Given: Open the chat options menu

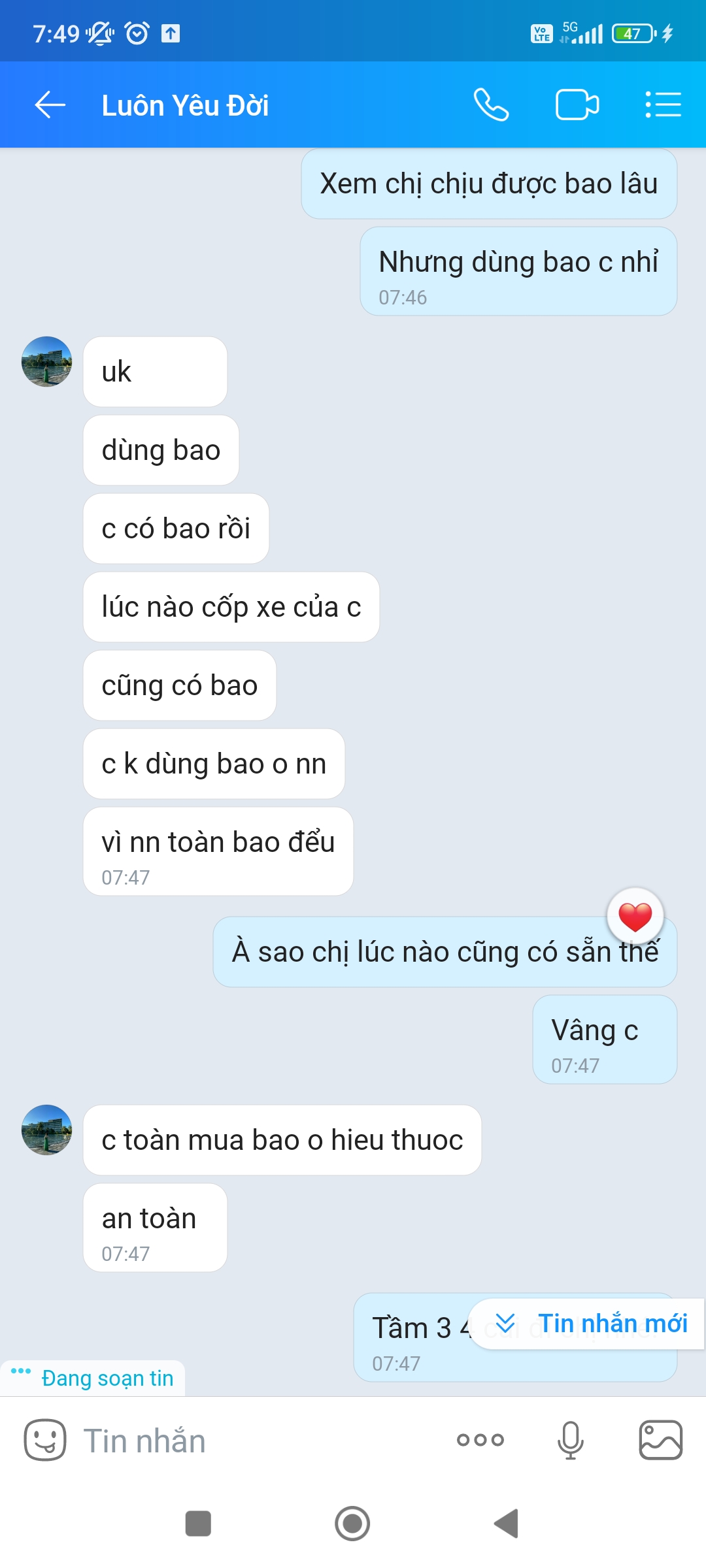Looking at the screenshot, I should (x=663, y=105).
